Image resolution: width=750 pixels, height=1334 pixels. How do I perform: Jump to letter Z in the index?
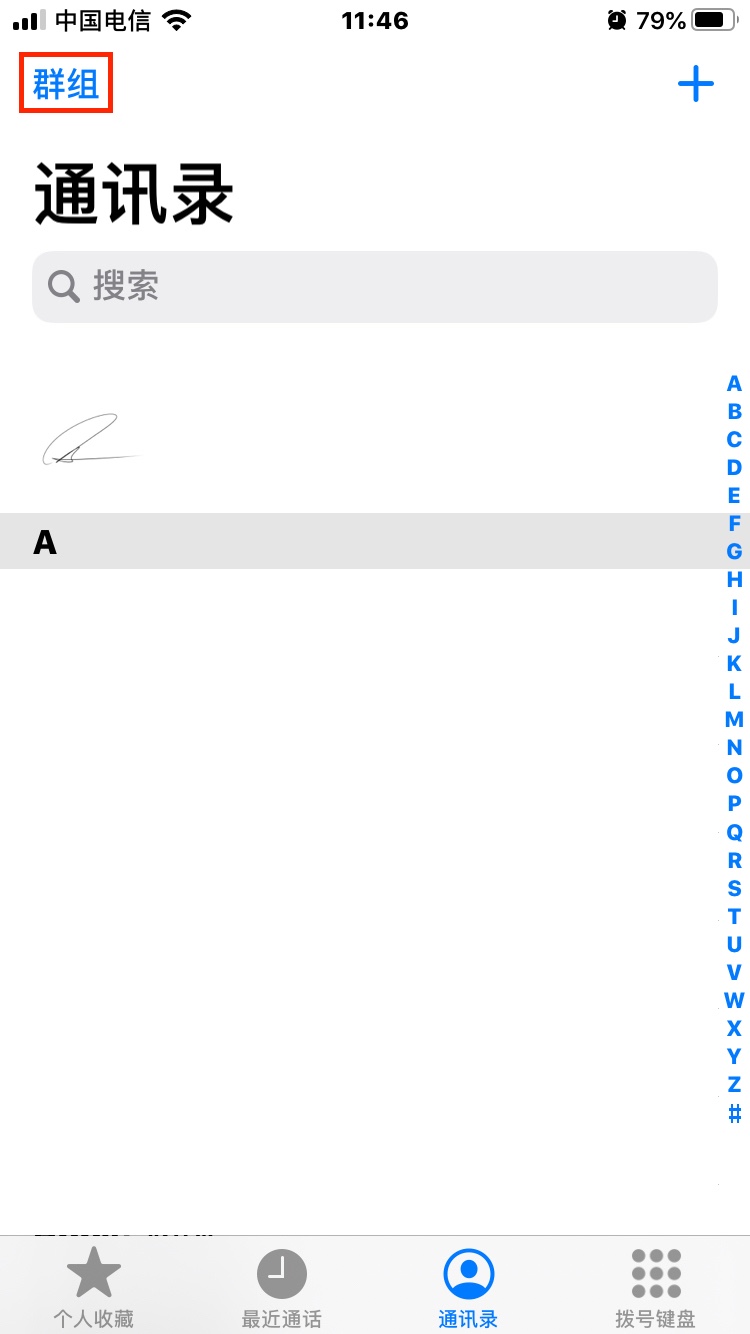click(x=734, y=1084)
